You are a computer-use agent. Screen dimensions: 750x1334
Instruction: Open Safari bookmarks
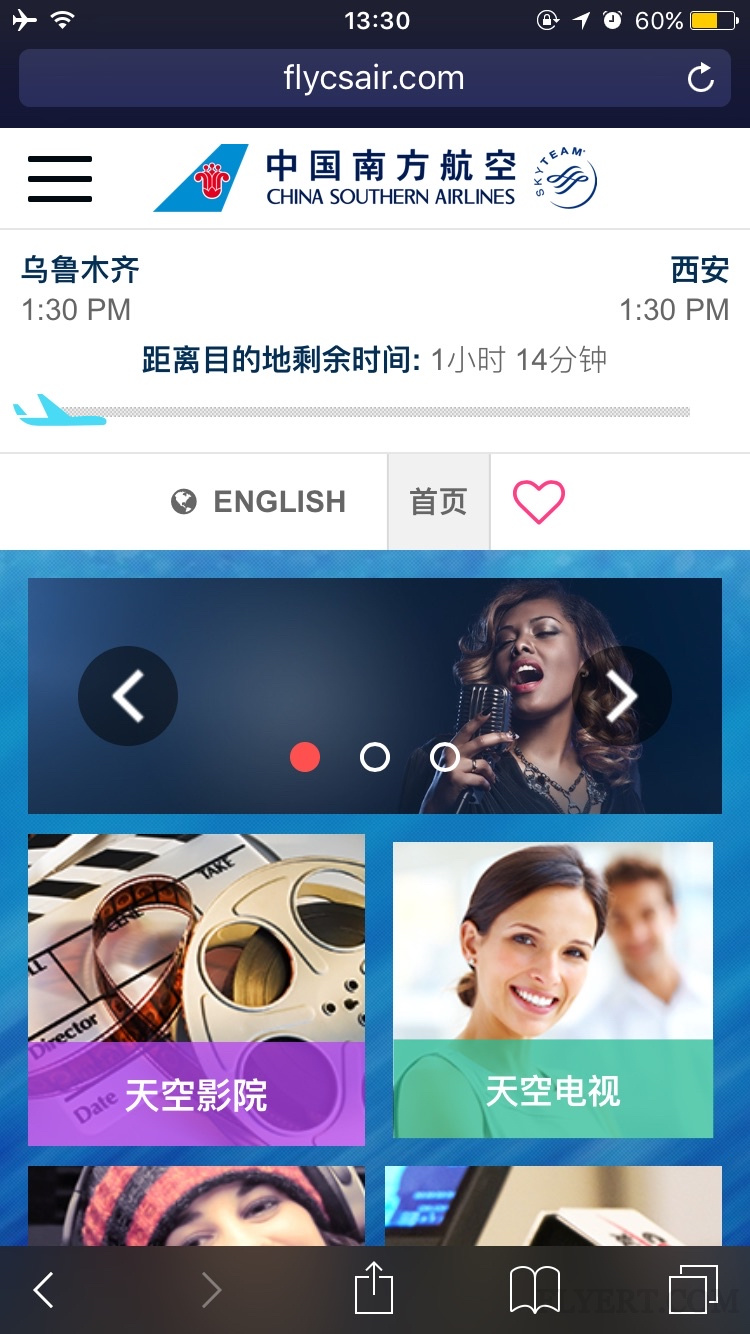click(x=534, y=1290)
